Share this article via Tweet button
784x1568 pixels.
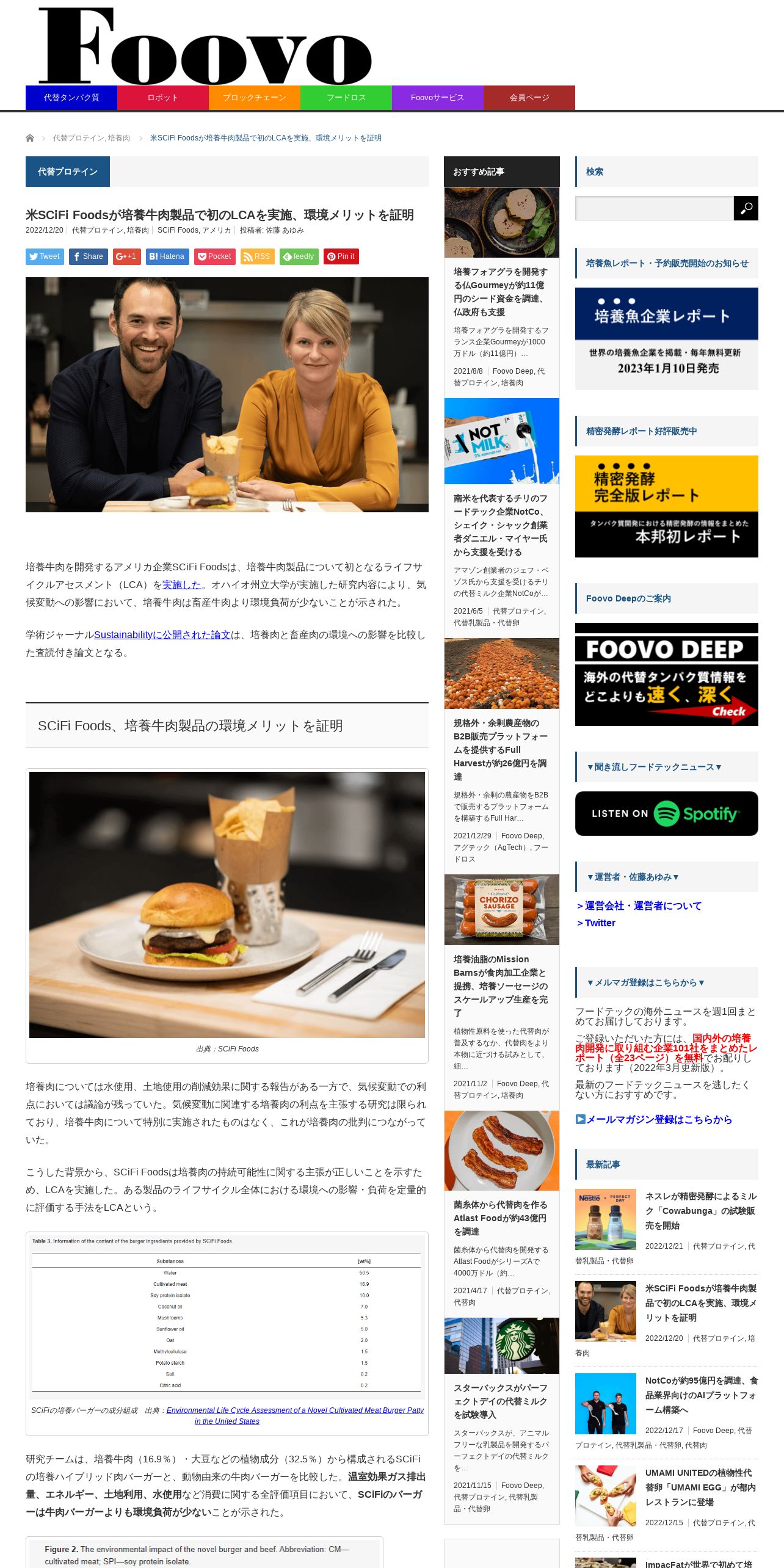pos(45,256)
